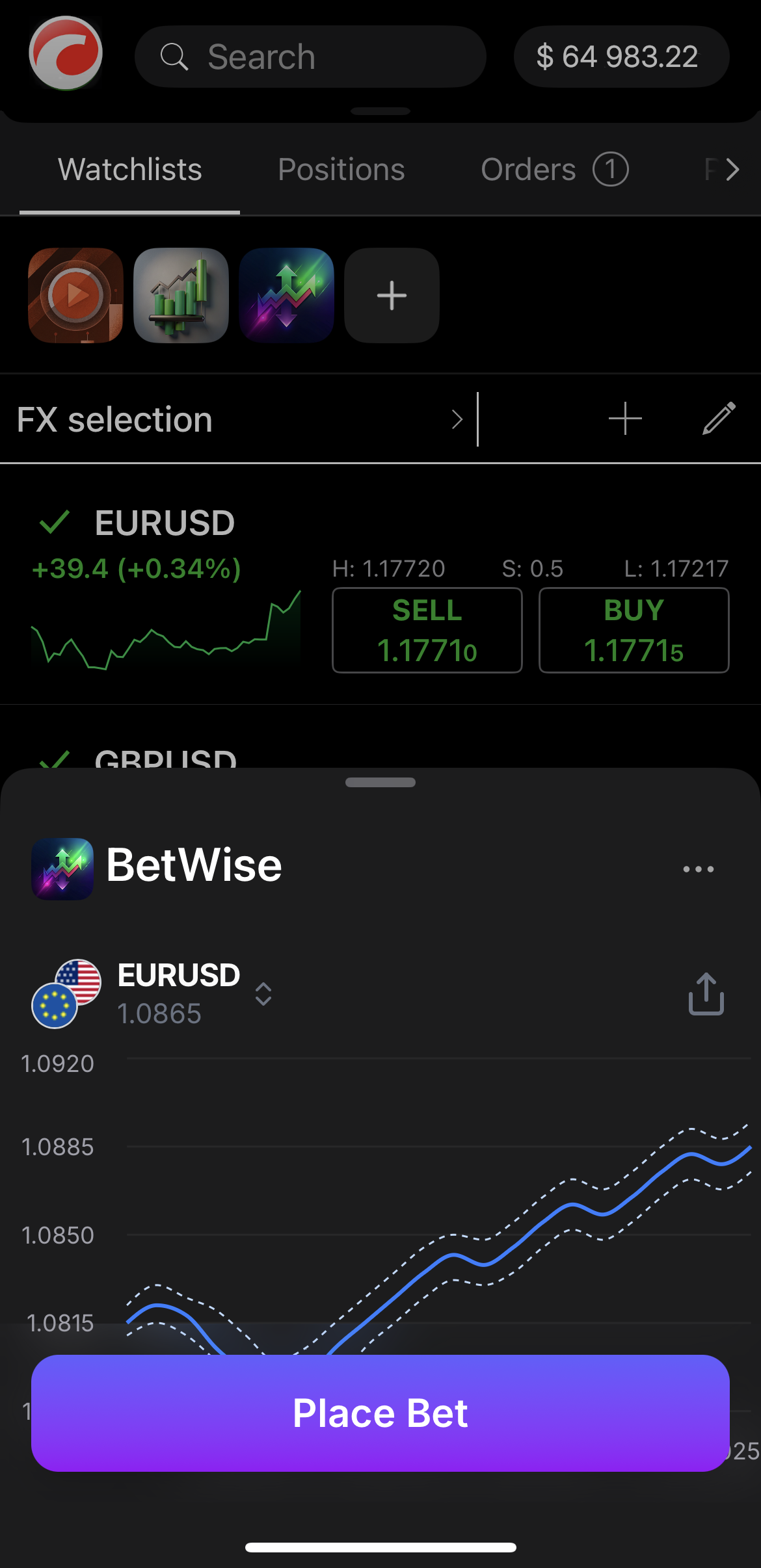The width and height of the screenshot is (761, 1568).
Task: Show more tabs with the right chevron
Action: point(732,170)
